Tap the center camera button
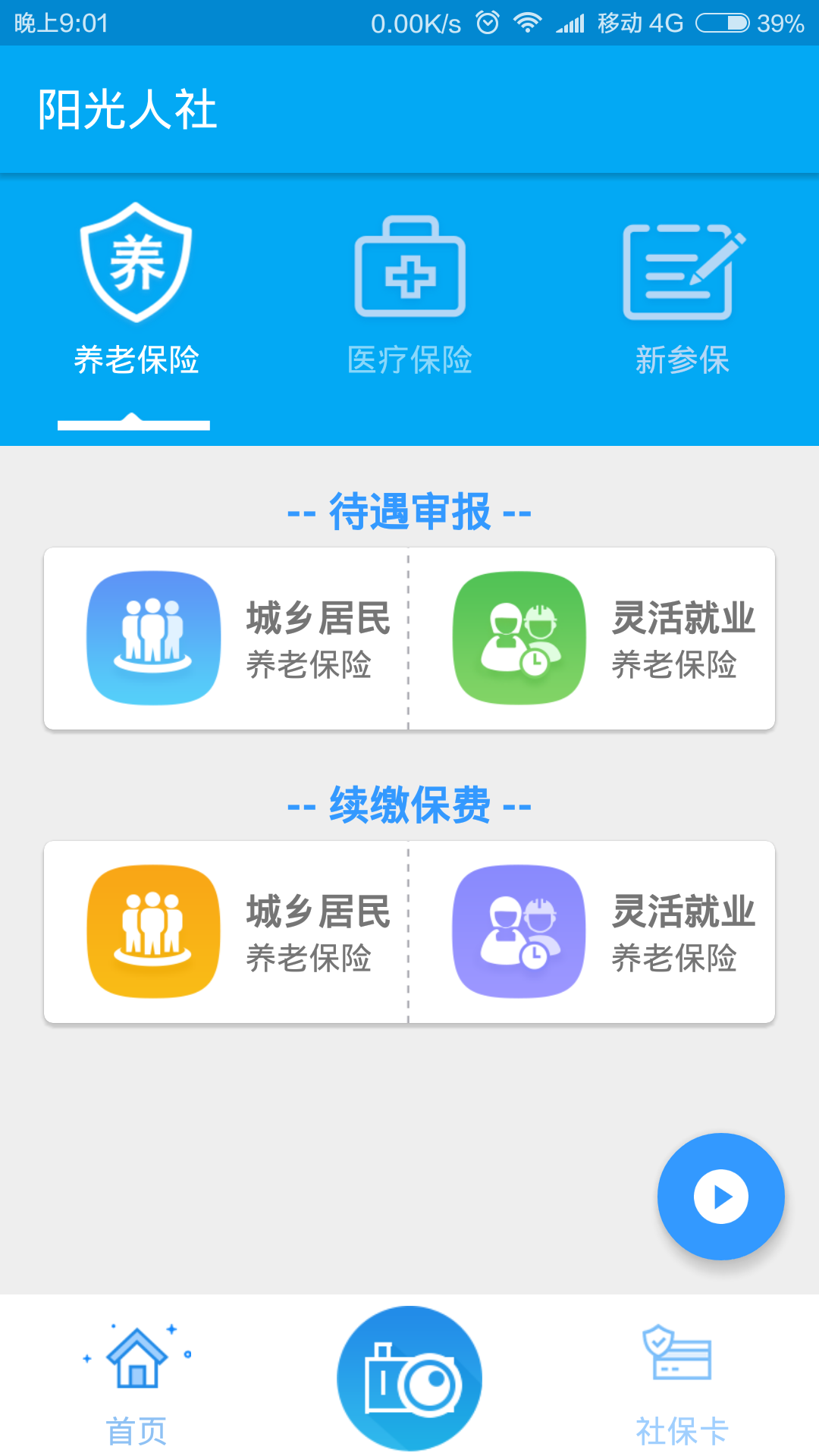Image resolution: width=819 pixels, height=1456 pixels. (x=409, y=1378)
